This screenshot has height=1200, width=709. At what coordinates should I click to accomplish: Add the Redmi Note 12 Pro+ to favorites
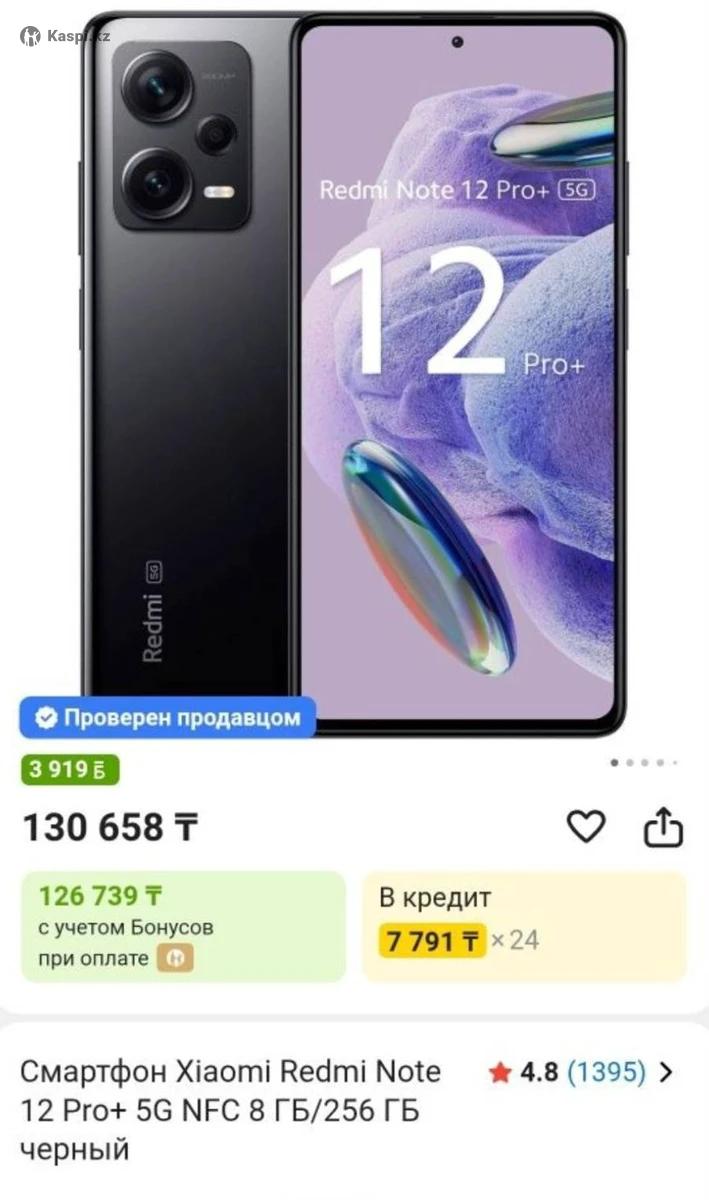coord(586,827)
